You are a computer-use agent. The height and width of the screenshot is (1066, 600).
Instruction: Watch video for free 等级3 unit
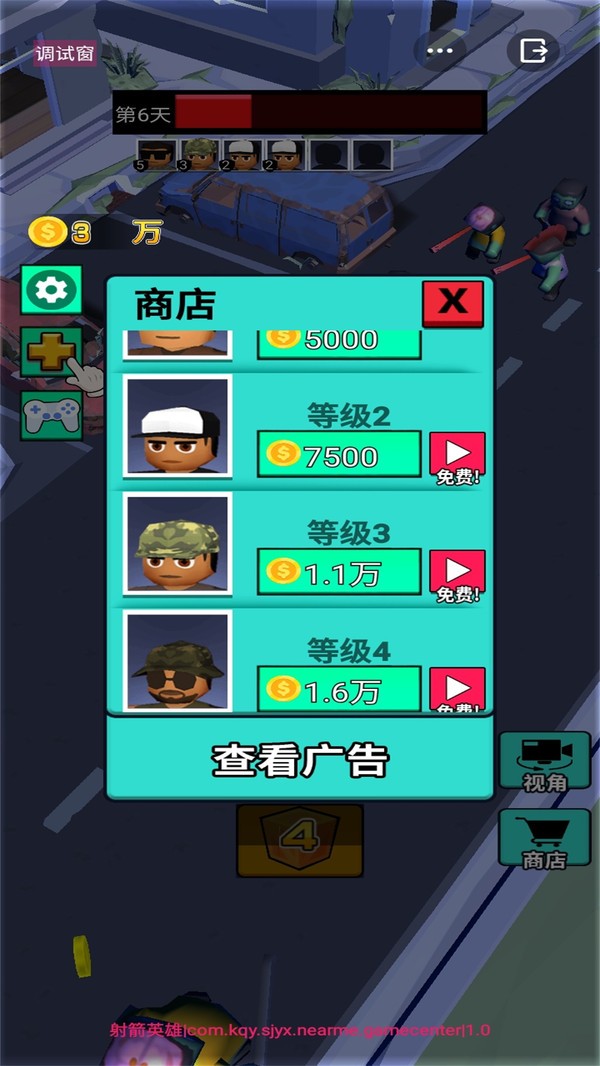pyautogui.click(x=457, y=574)
